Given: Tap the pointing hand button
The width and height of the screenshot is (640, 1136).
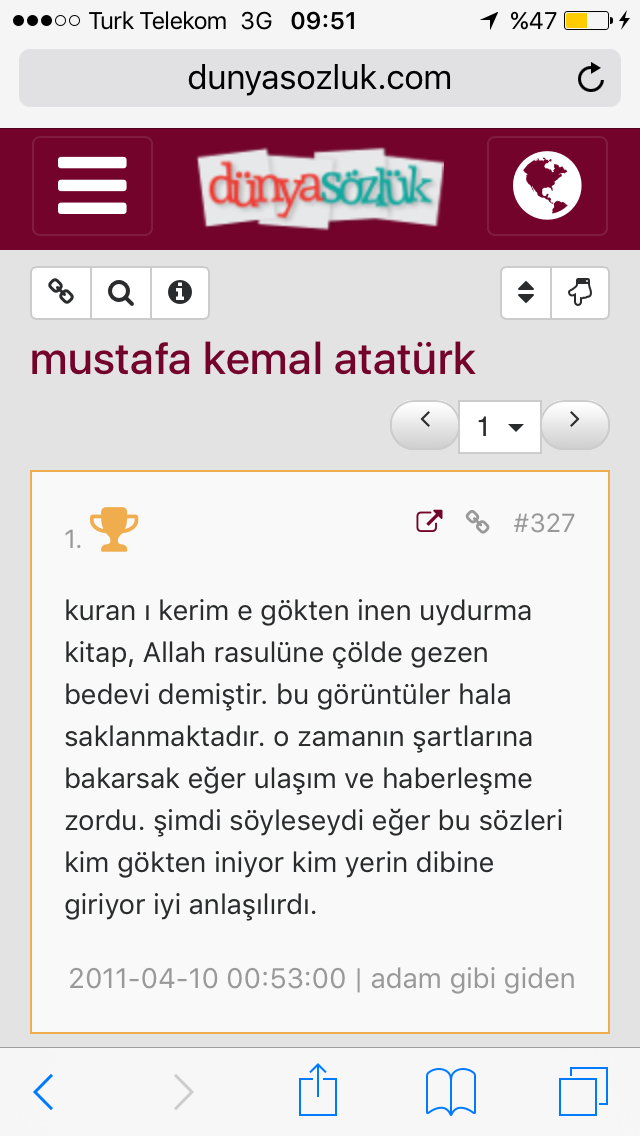Looking at the screenshot, I should pos(580,293).
